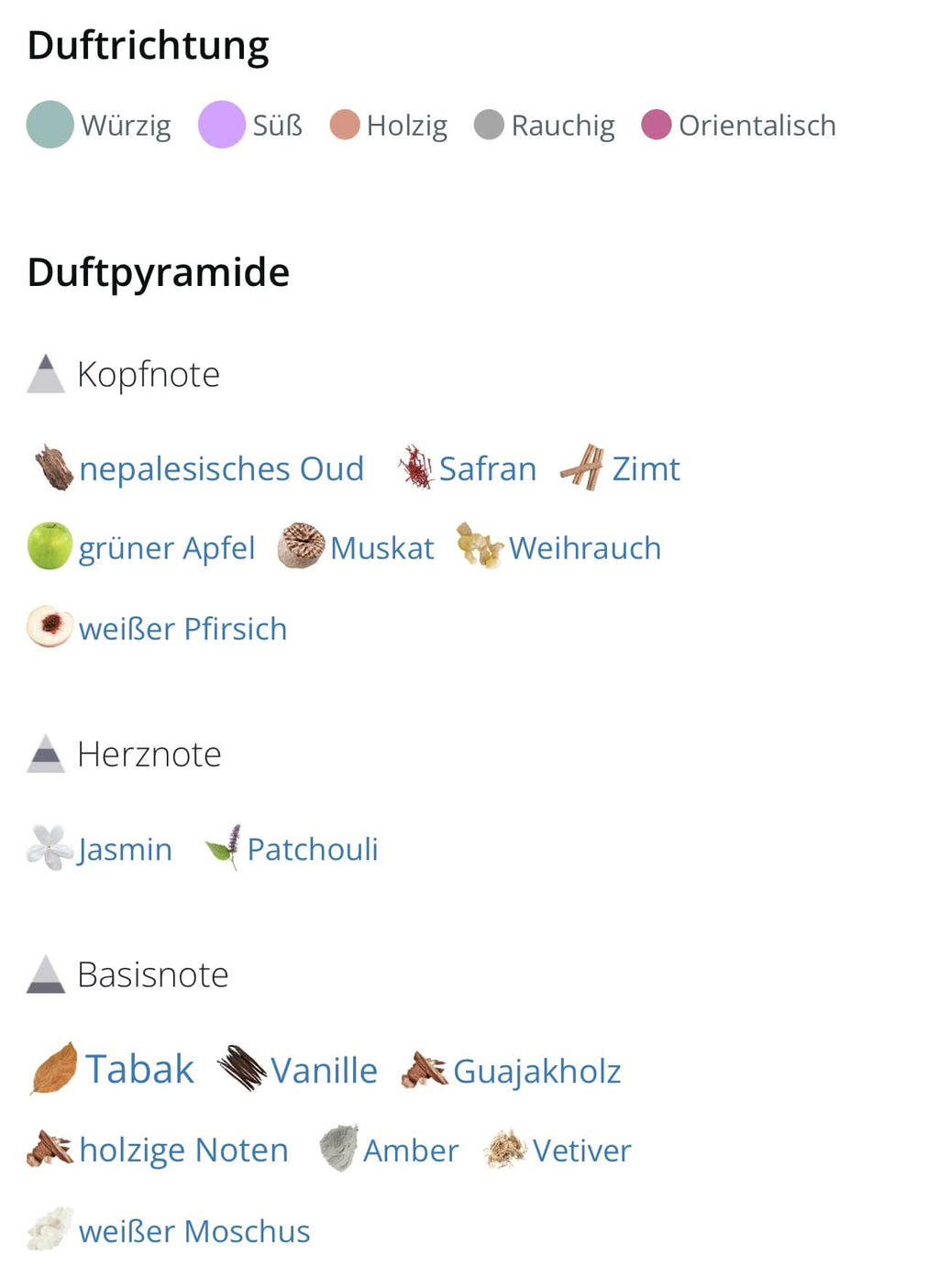This screenshot has width=939, height=1288.
Task: Open the Patchouli note link
Action: [312, 849]
